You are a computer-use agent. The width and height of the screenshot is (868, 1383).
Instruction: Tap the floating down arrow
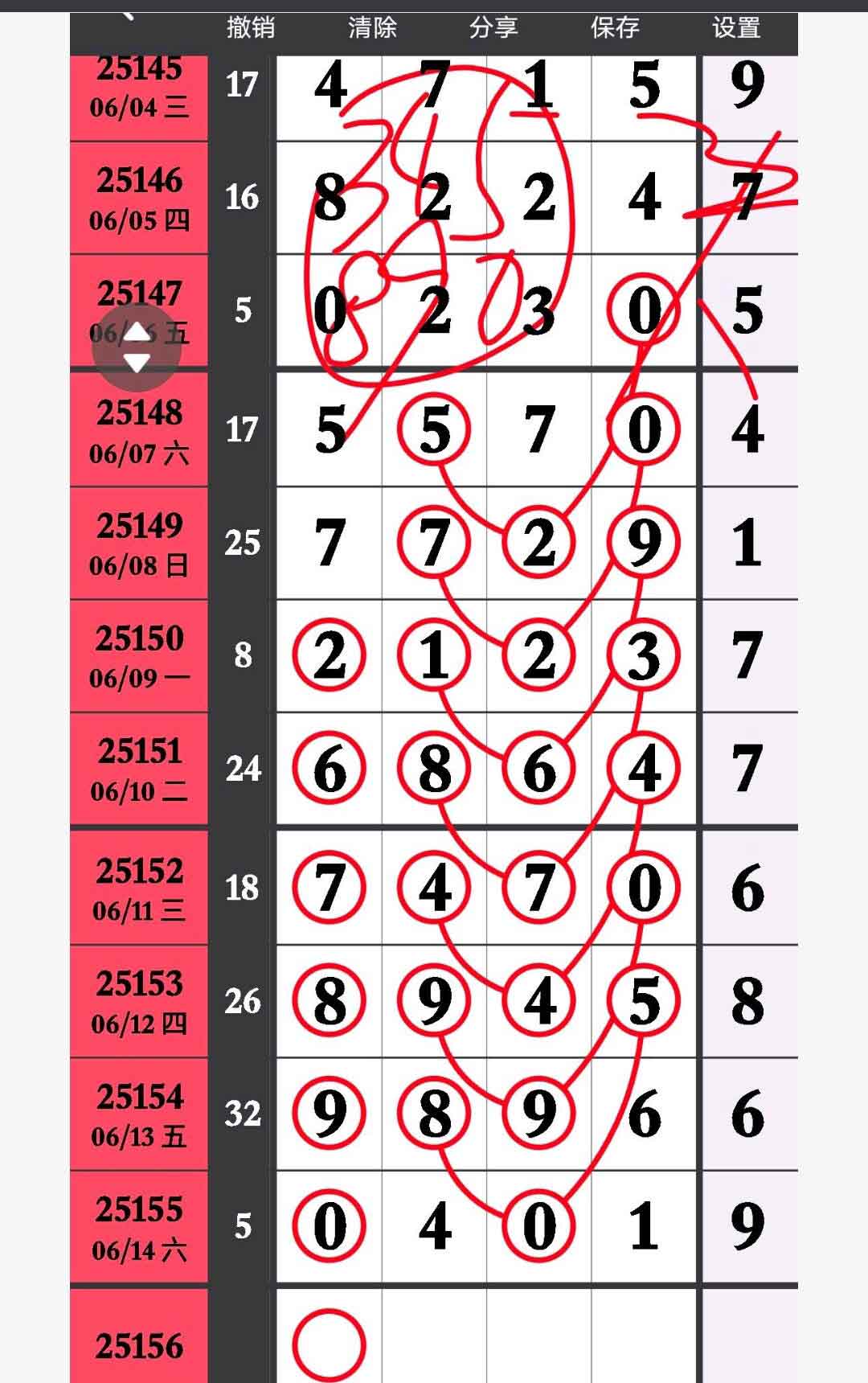point(137,363)
